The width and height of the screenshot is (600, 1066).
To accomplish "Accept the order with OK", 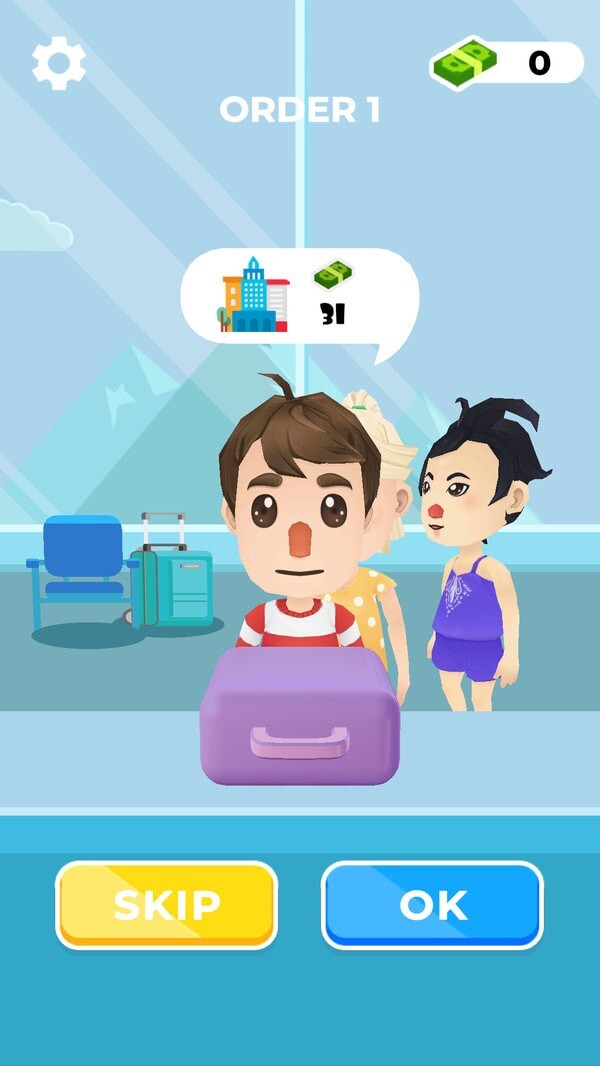I will coord(432,904).
